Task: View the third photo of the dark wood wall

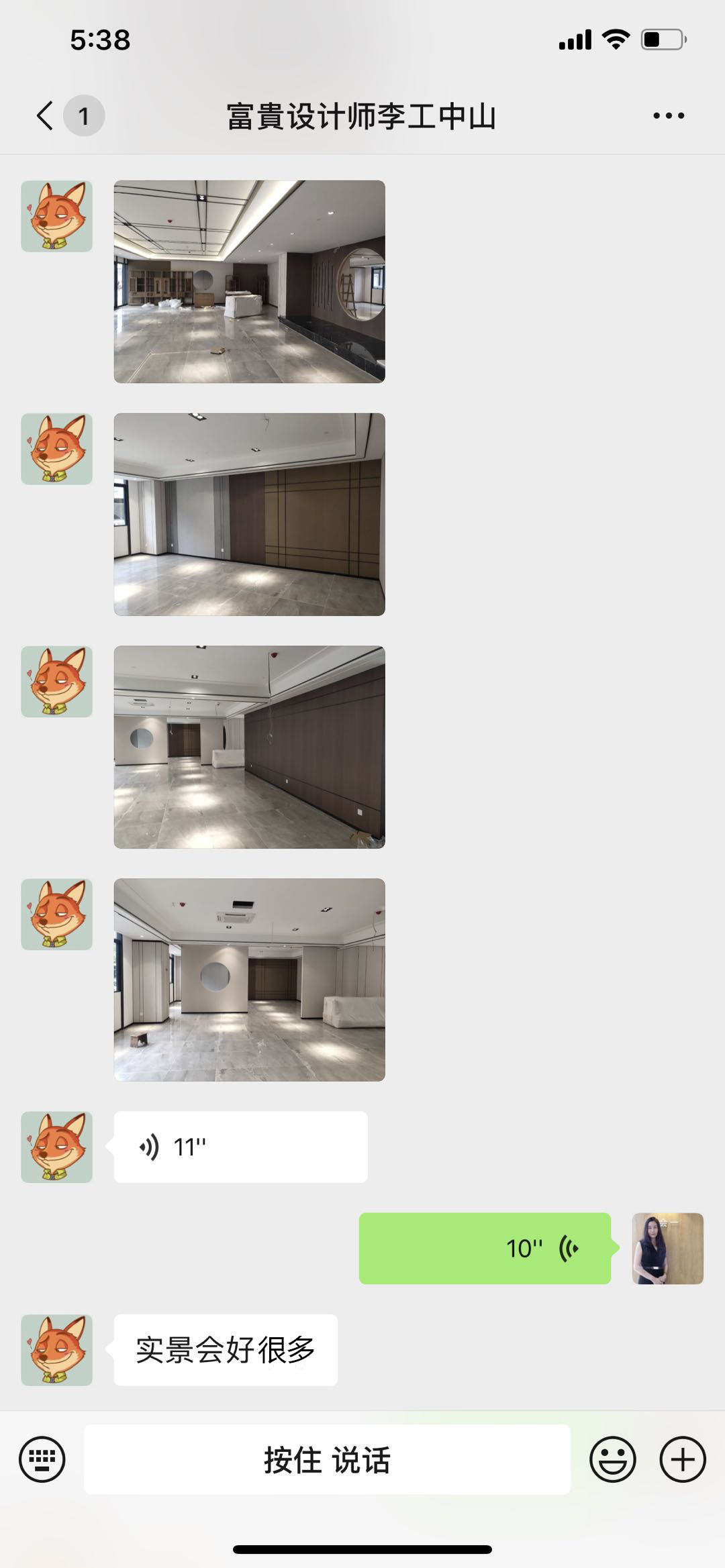Action: [x=249, y=747]
